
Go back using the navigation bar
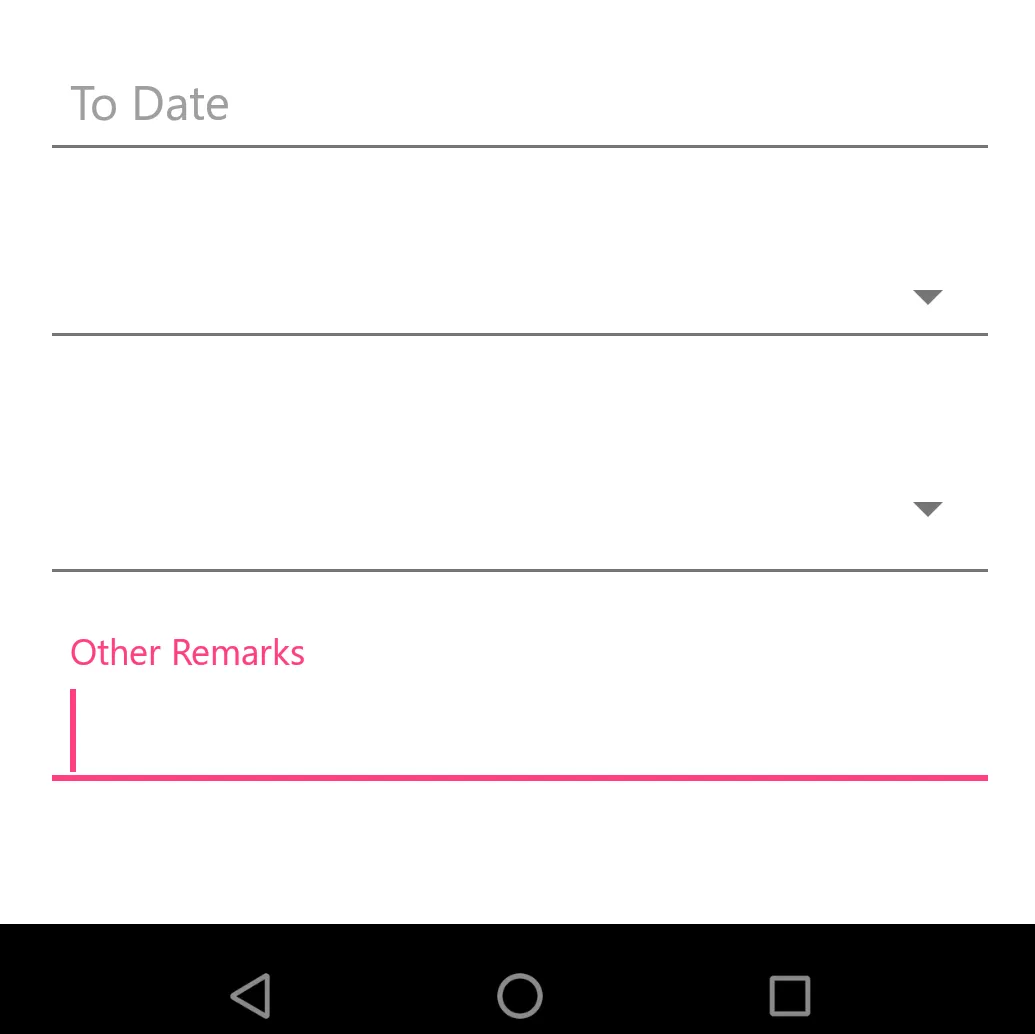251,995
